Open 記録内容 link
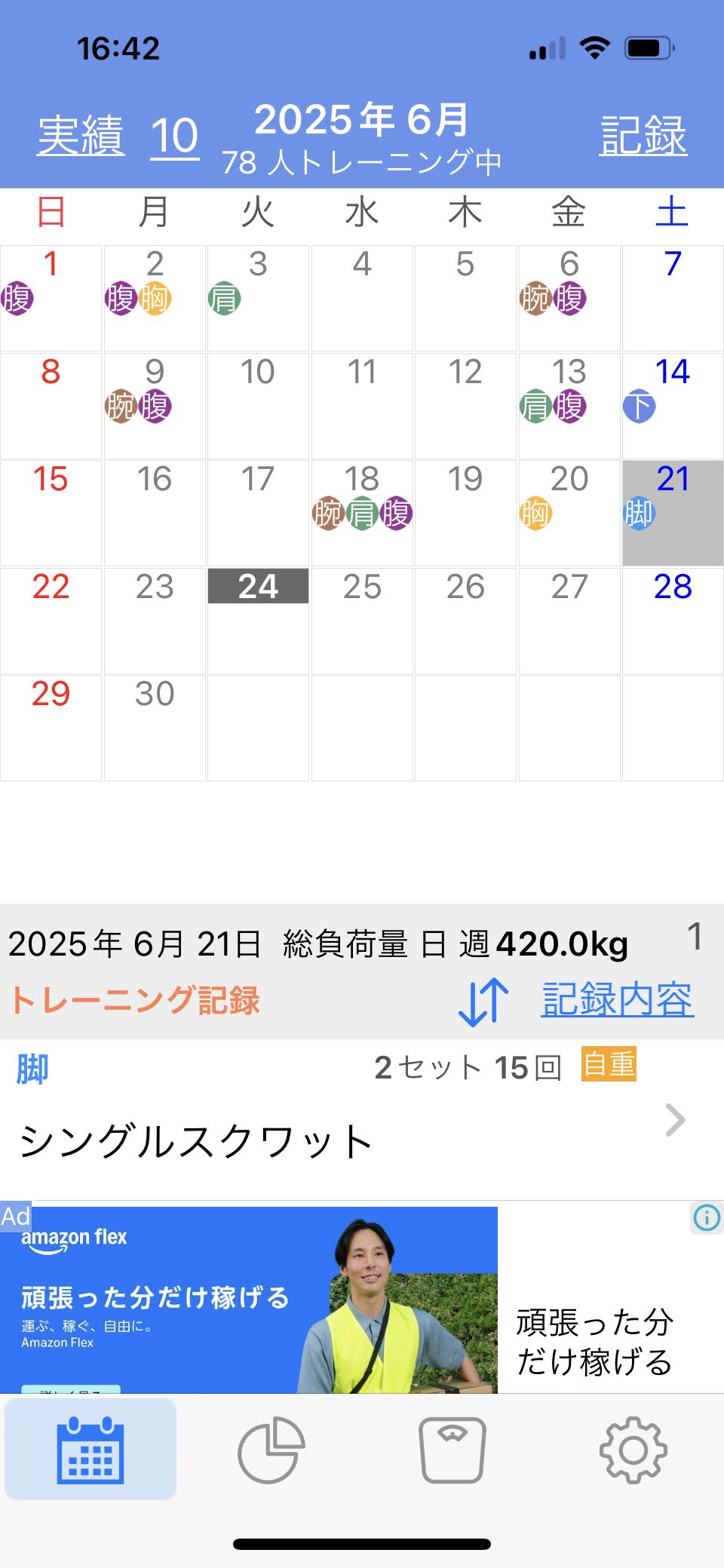The height and width of the screenshot is (1568, 724). coord(617,999)
